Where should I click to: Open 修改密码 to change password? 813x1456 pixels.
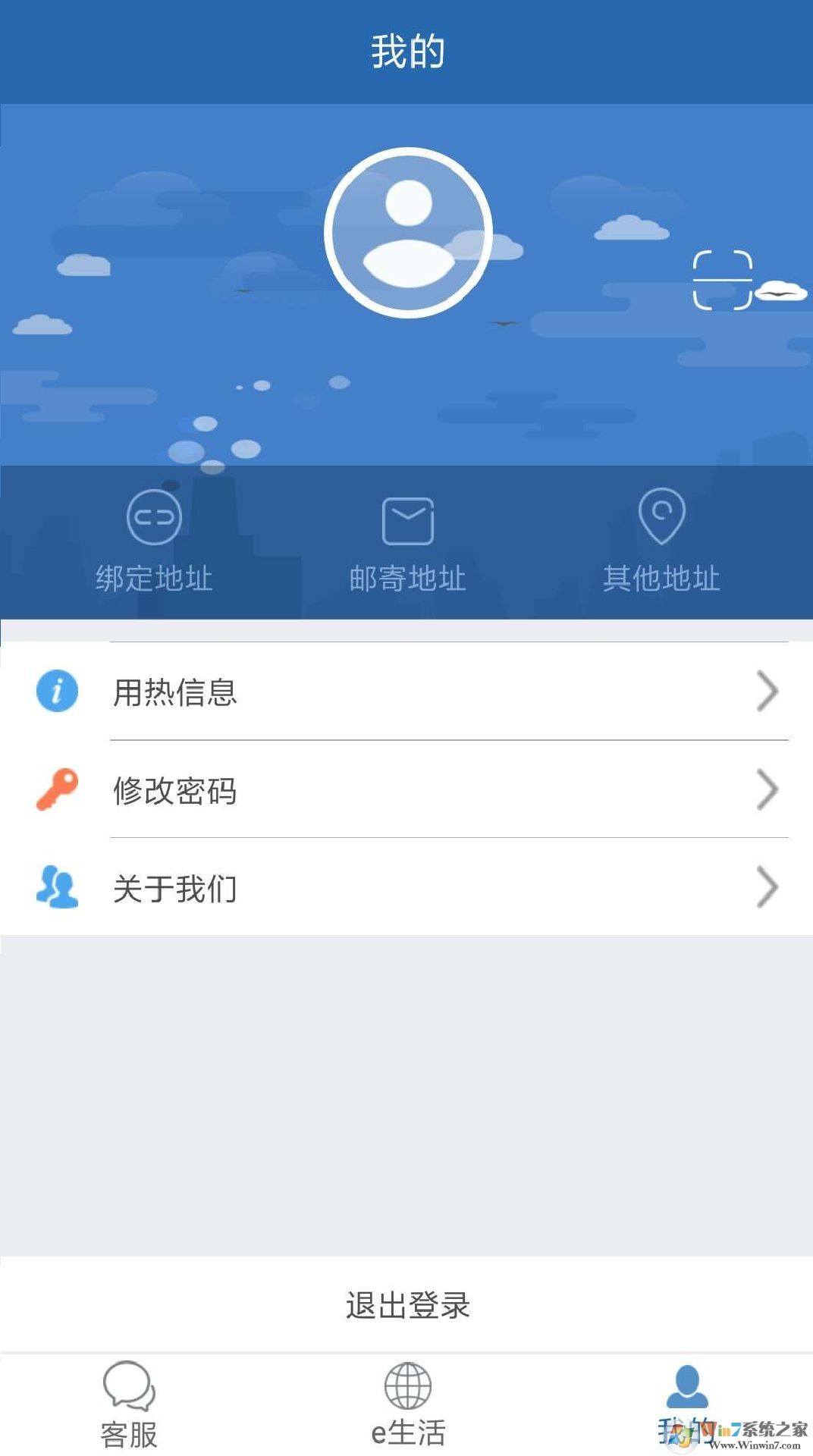click(406, 790)
